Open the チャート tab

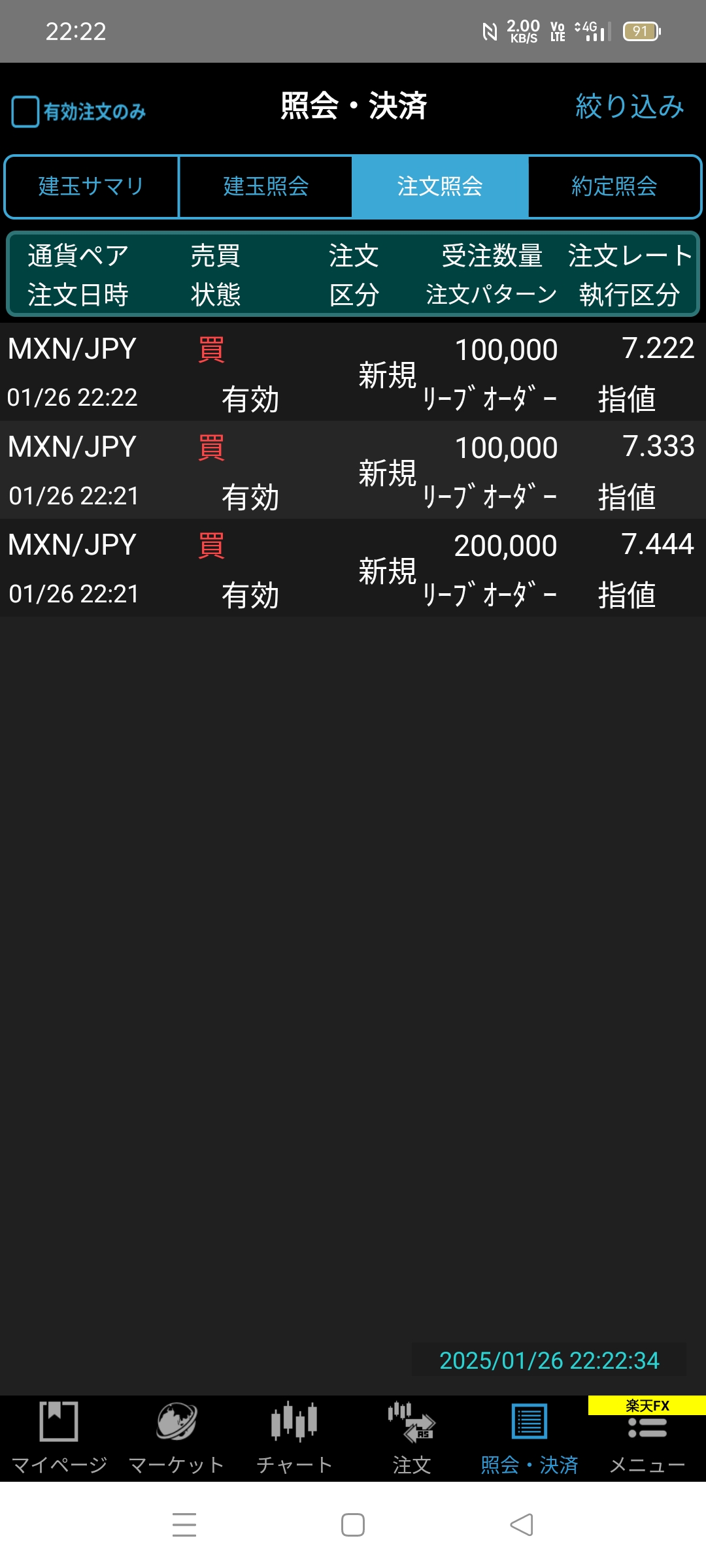294,1439
